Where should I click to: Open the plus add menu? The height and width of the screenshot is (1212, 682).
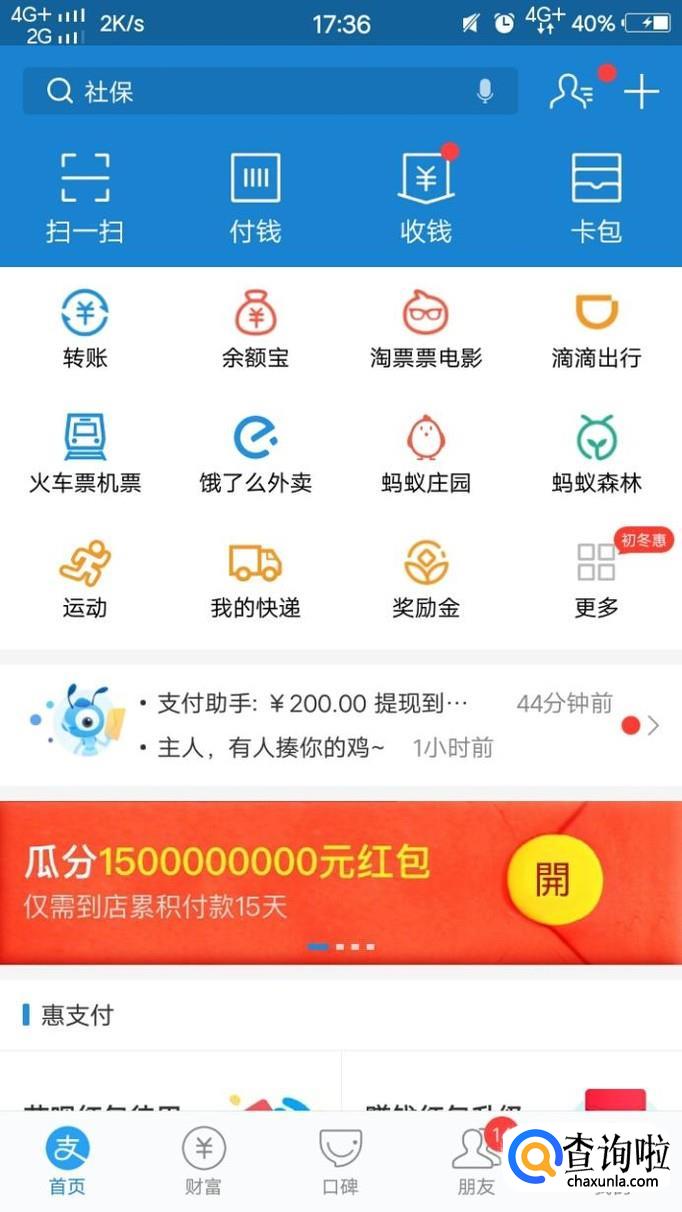641,92
